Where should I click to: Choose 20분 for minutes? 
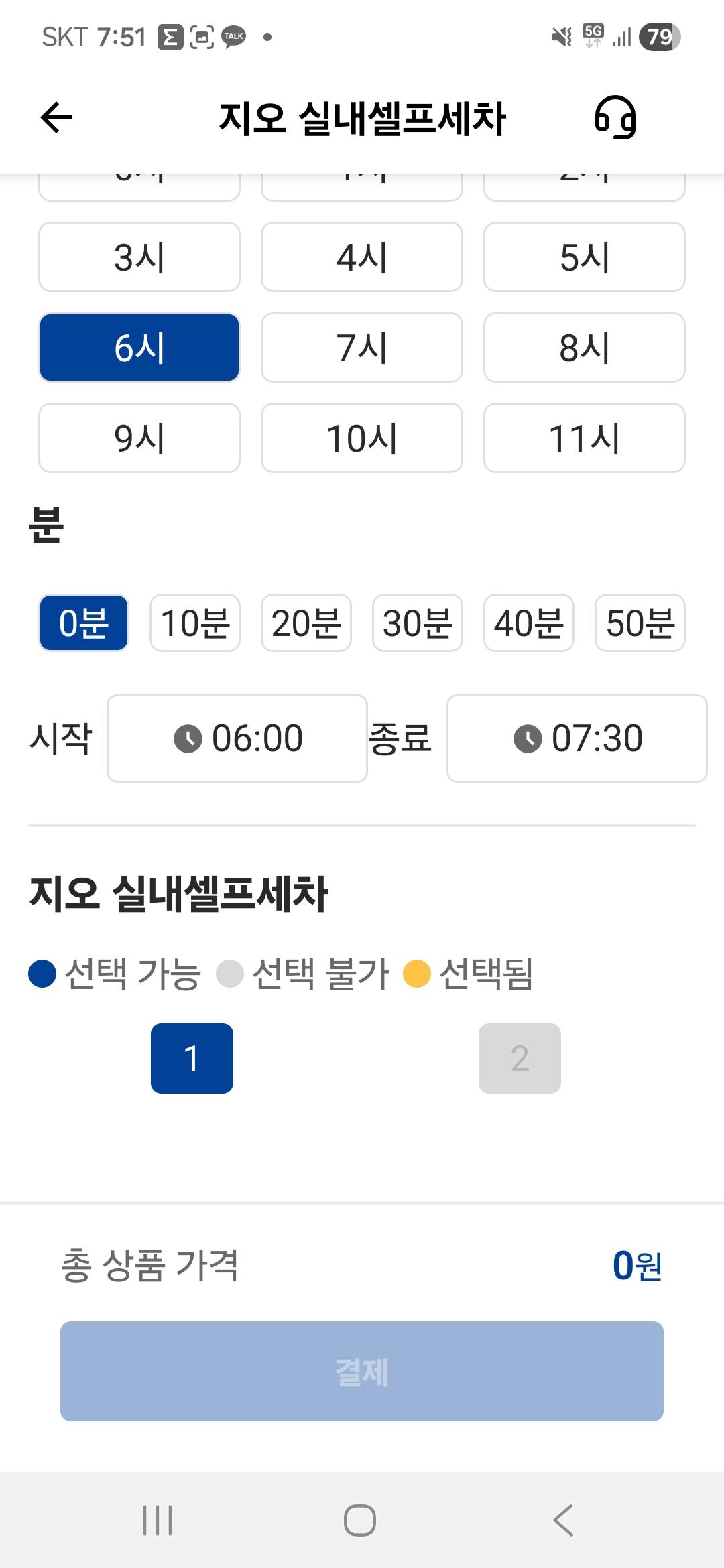pyautogui.click(x=306, y=623)
